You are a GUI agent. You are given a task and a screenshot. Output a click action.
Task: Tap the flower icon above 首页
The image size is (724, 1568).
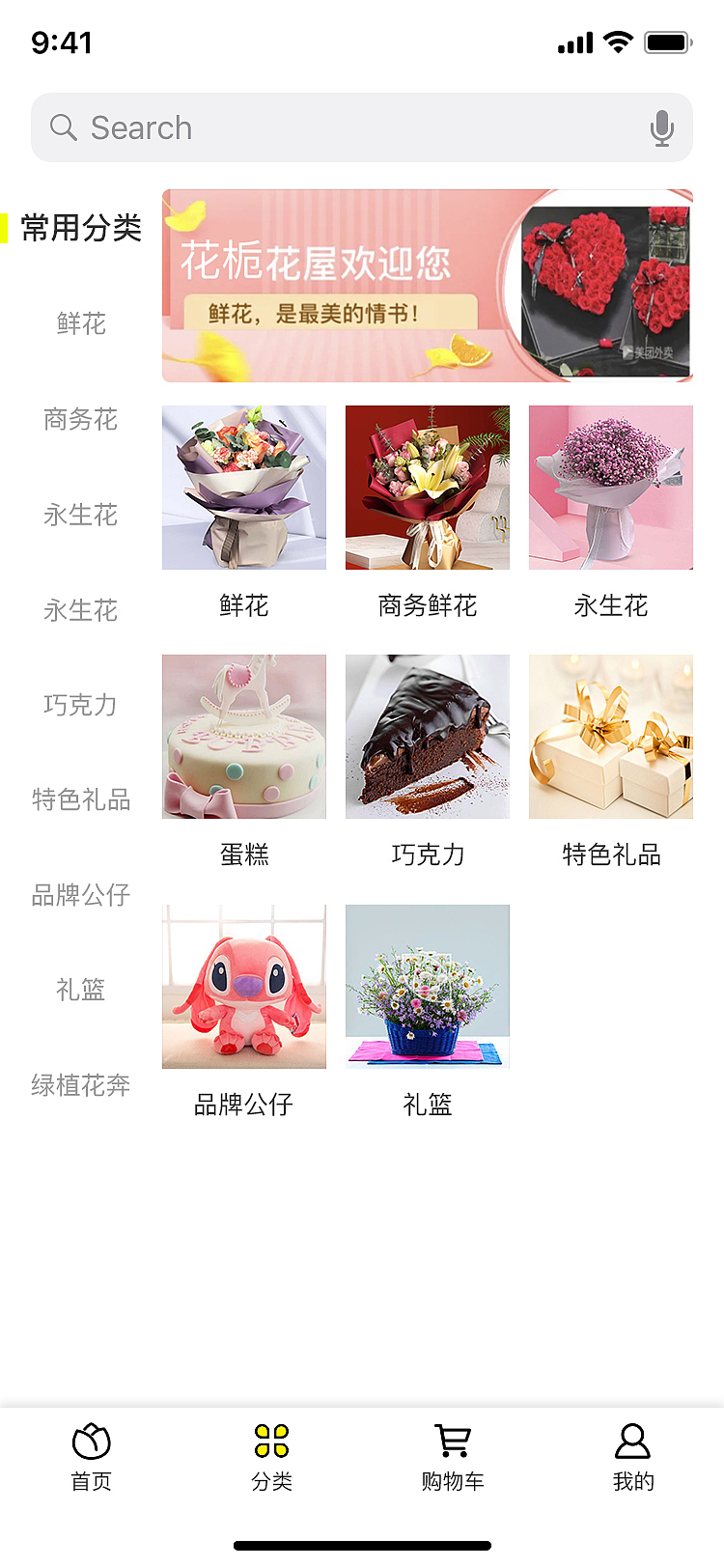coord(91,1439)
